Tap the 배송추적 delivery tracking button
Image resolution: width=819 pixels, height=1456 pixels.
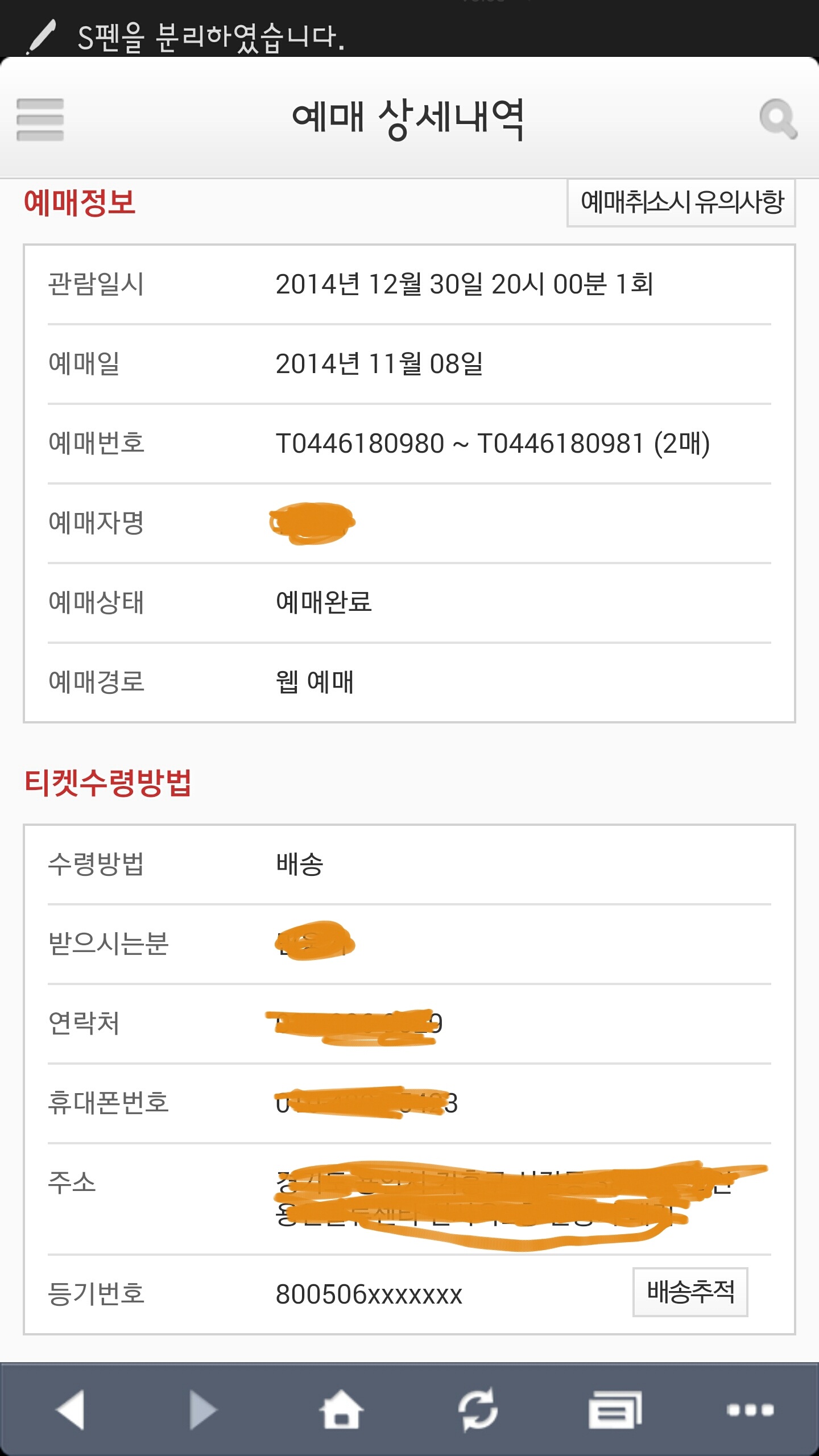[x=690, y=1292]
